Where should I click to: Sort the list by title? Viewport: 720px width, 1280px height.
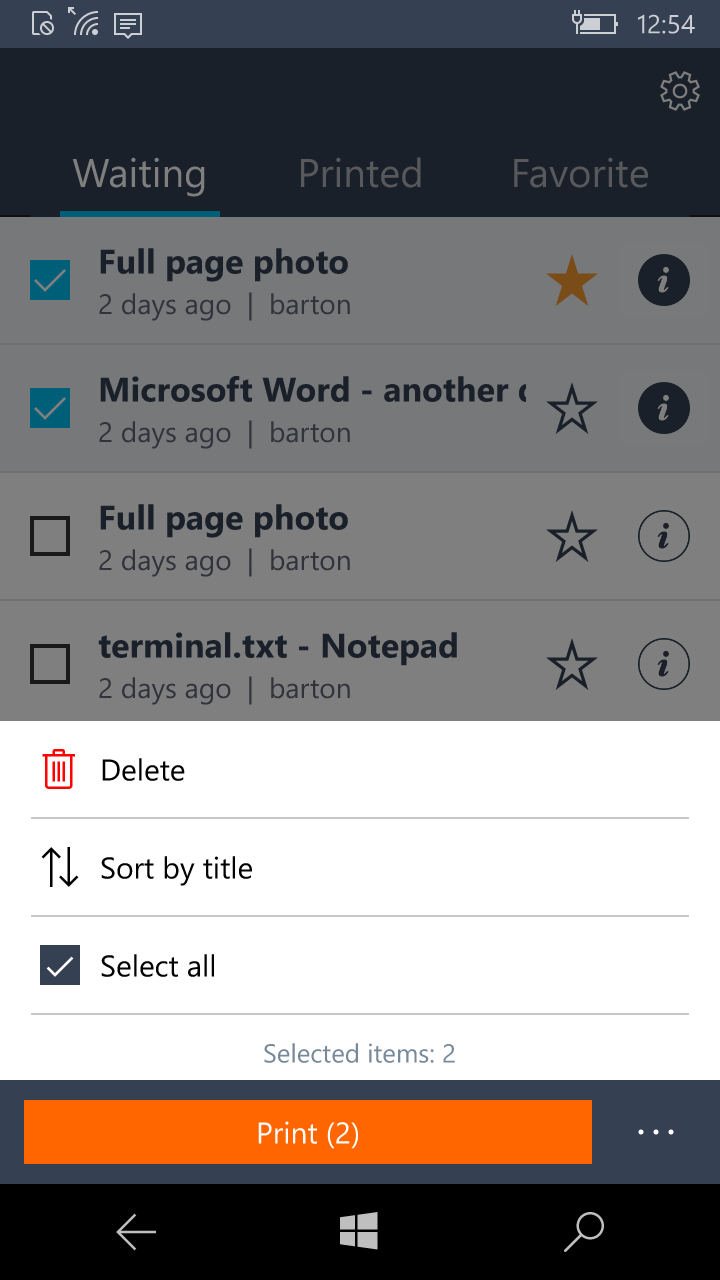pyautogui.click(x=176, y=868)
